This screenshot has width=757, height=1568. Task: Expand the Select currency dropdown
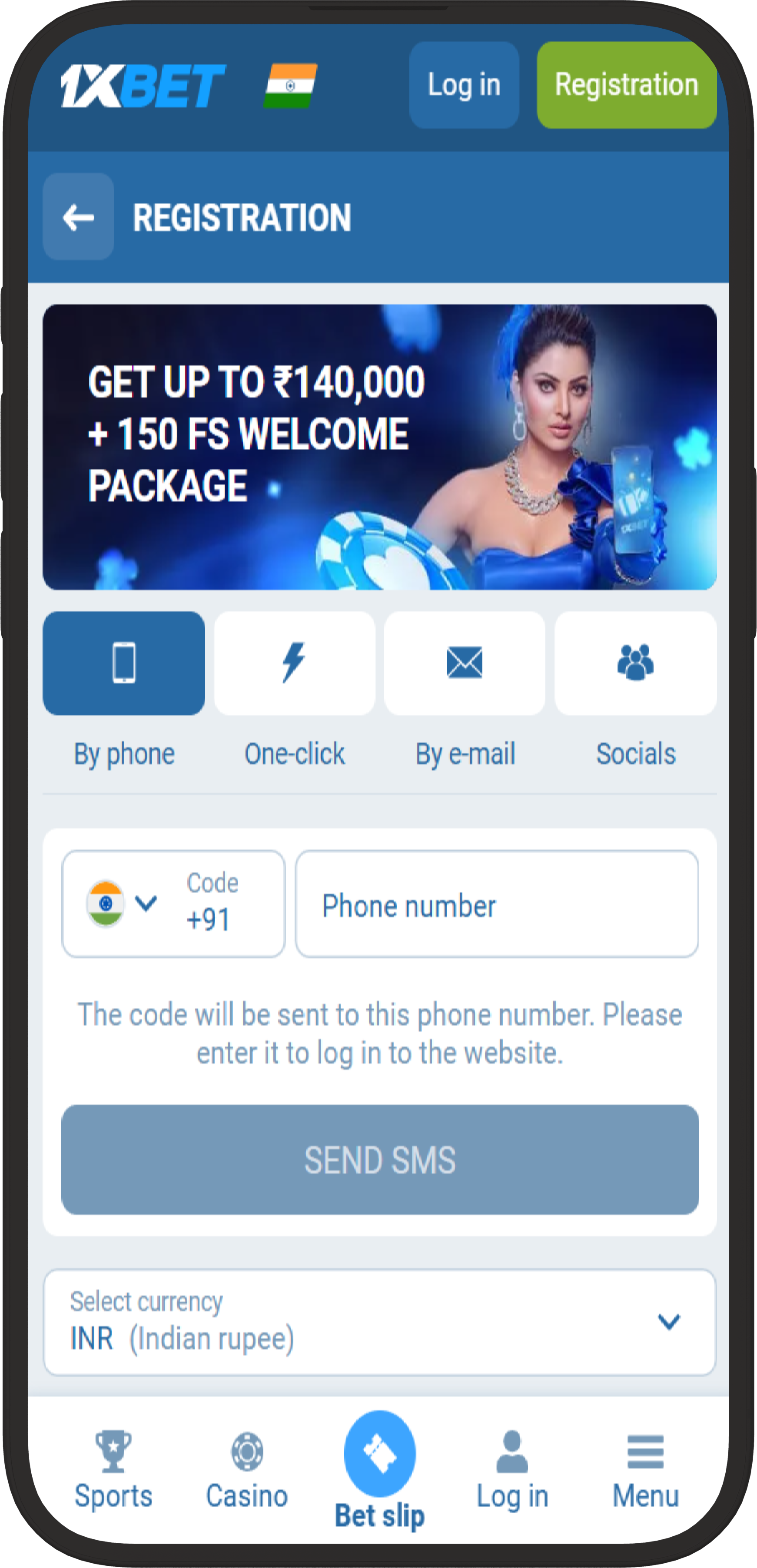pos(379,1322)
